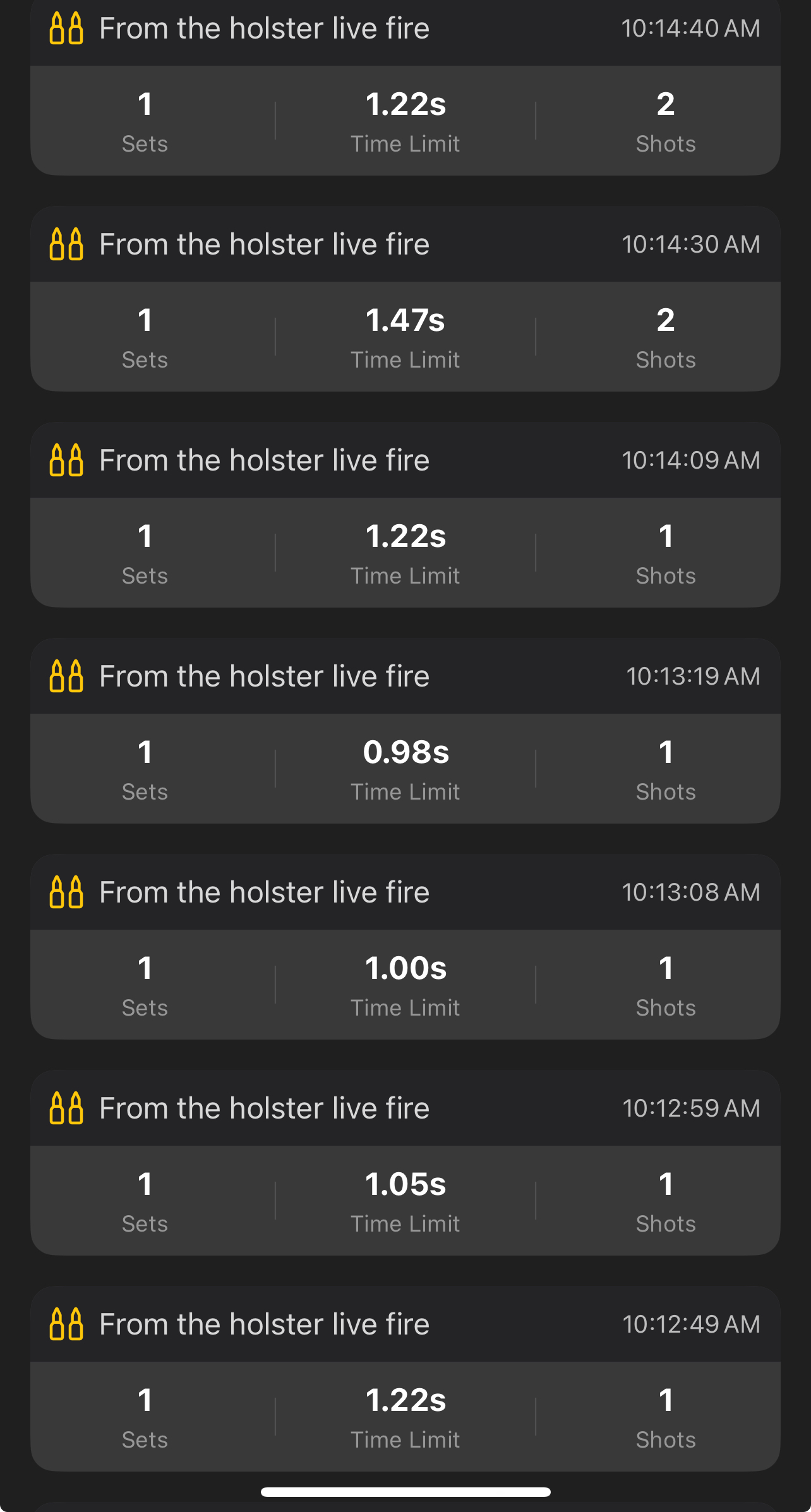This screenshot has height=1512, width=811.
Task: Select the 10:13:19 AM session with 0.98s limit
Action: [405, 731]
